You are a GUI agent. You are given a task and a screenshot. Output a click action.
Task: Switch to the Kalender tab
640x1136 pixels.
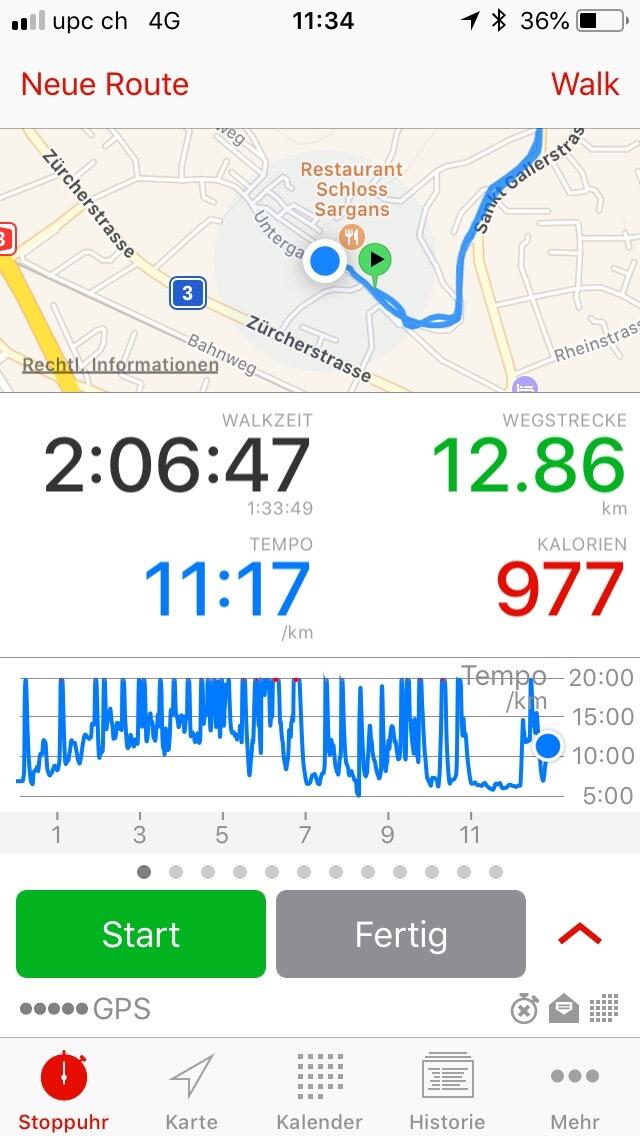pyautogui.click(x=320, y=1091)
